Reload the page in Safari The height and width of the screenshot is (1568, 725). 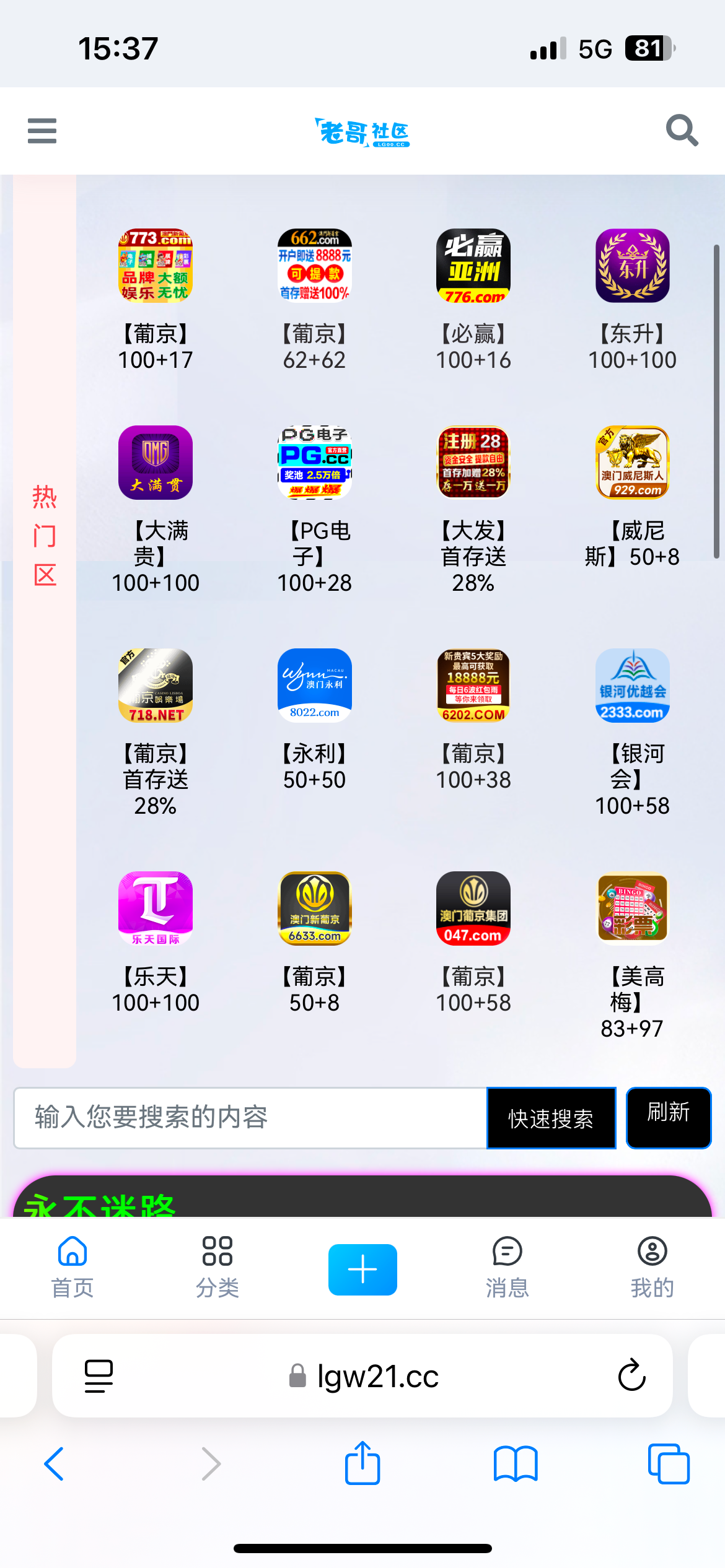(x=631, y=1376)
